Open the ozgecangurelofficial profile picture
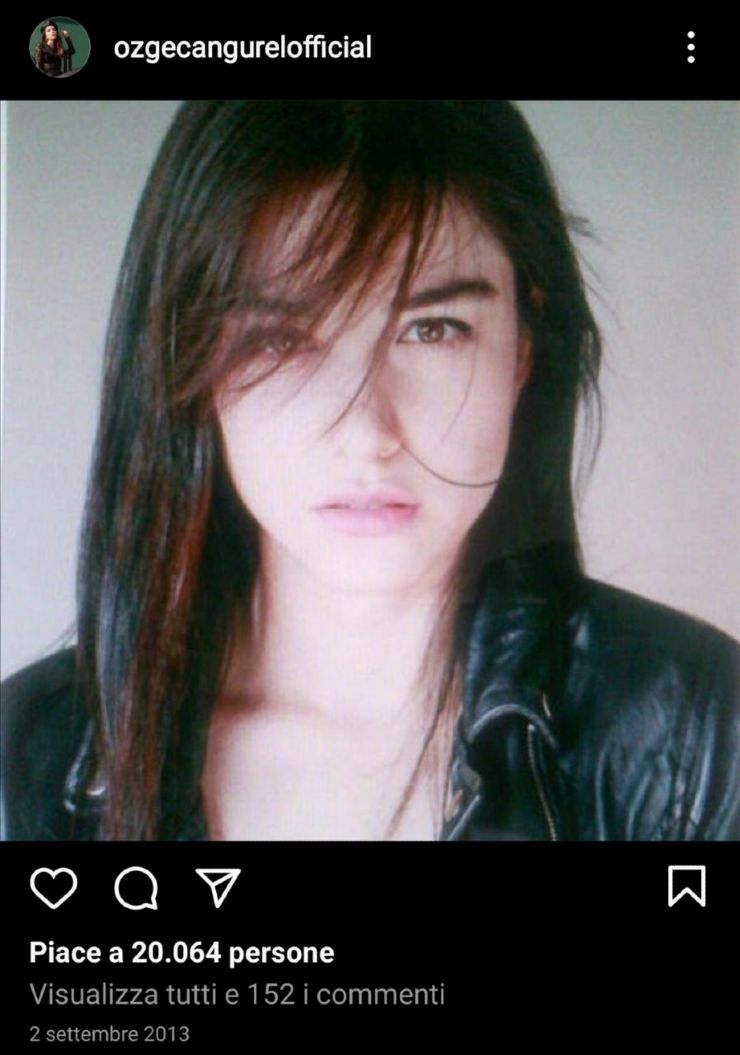 click(60, 47)
